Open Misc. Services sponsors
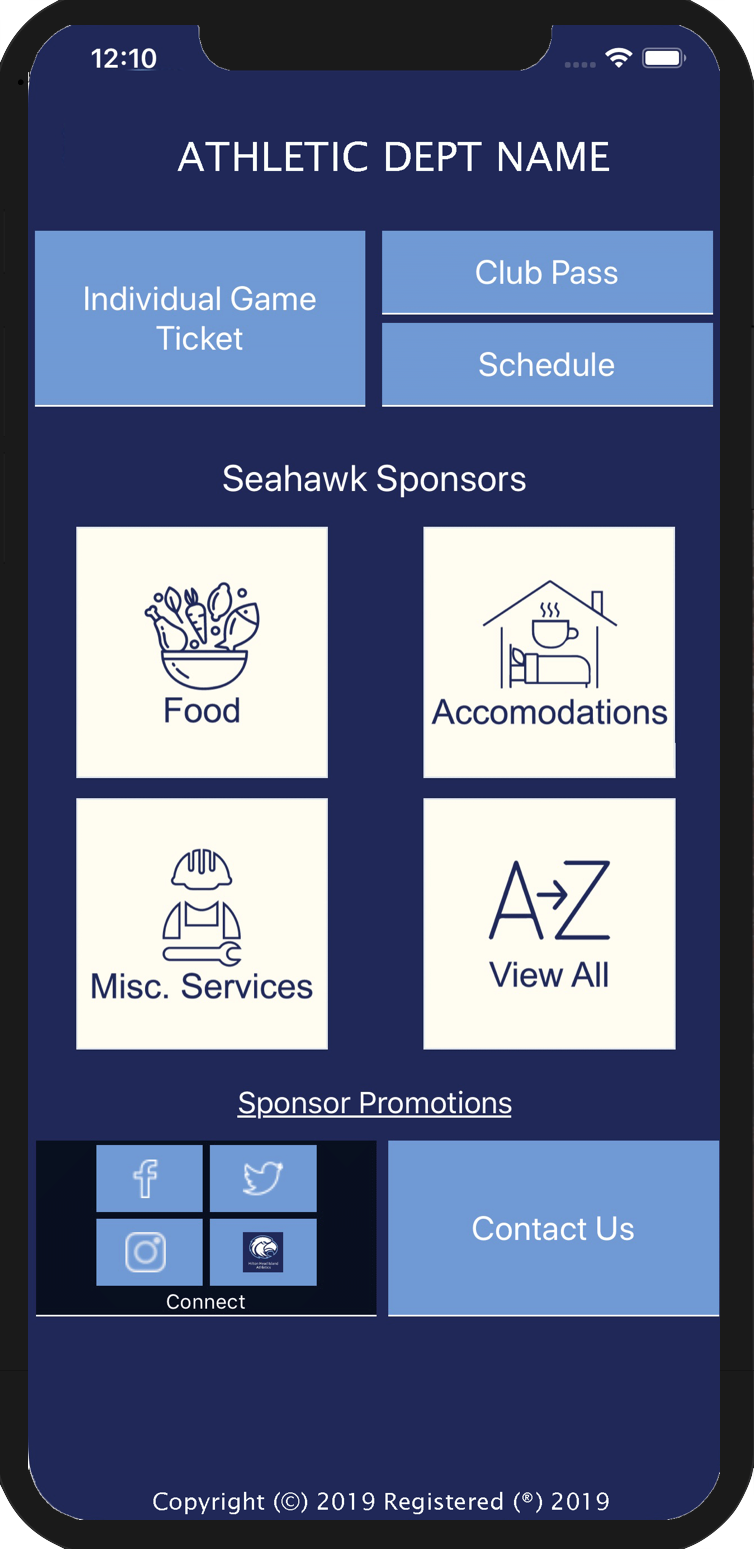The height and width of the screenshot is (1549, 754). (x=202, y=923)
